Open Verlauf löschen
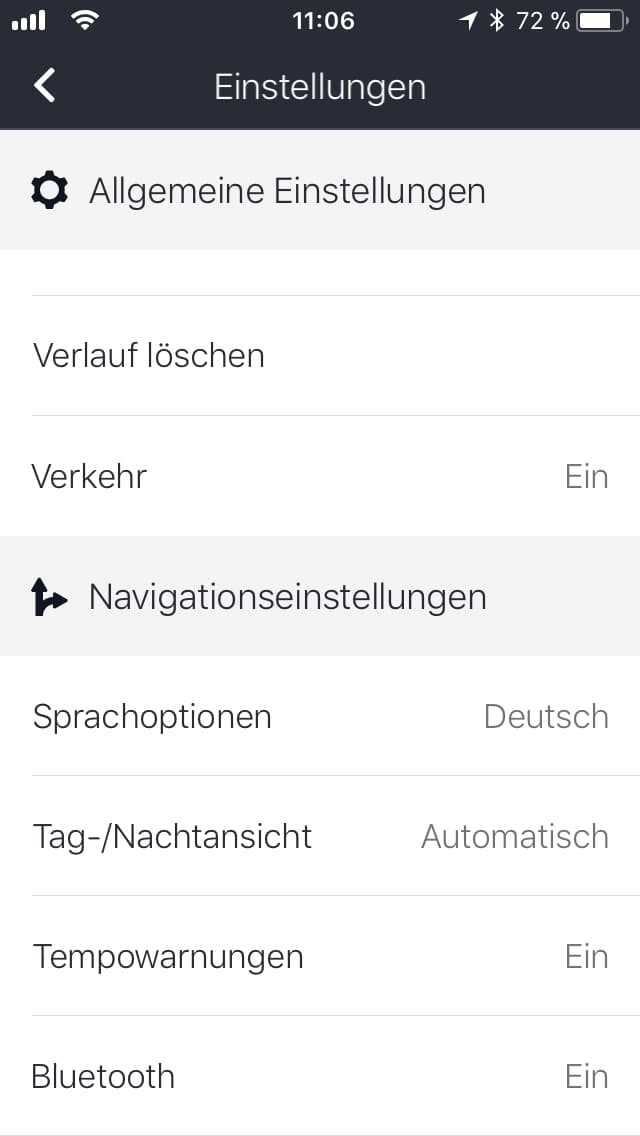Screen dimensions: 640x1136 pyautogui.click(x=320, y=356)
